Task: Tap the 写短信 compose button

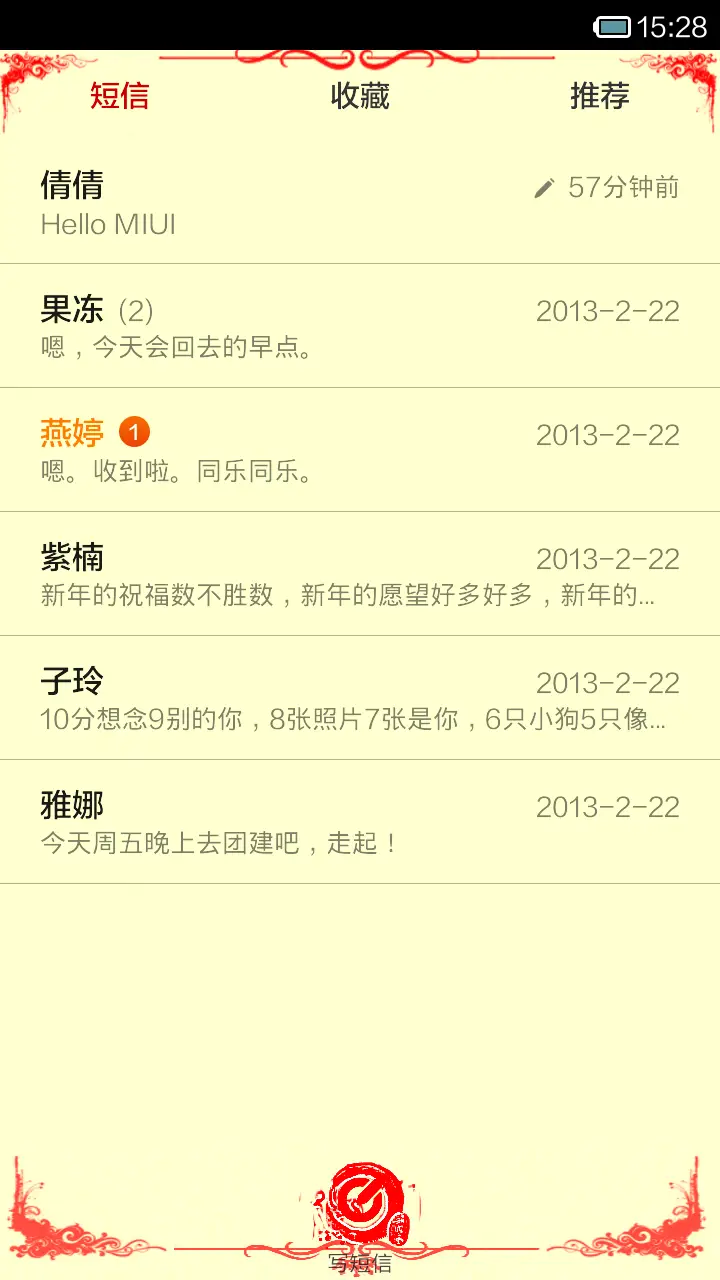Action: (360, 1262)
